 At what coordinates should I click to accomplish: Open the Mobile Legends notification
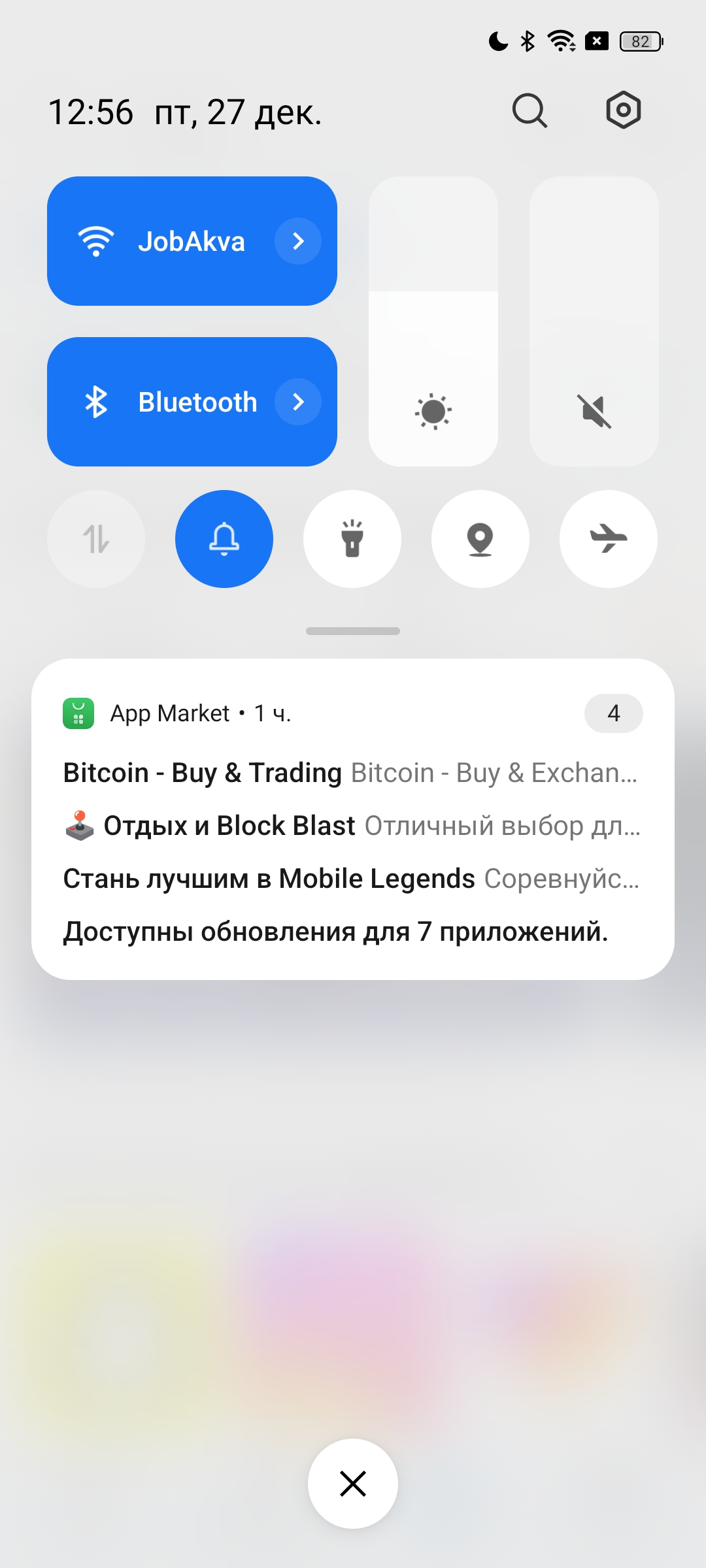[350, 879]
